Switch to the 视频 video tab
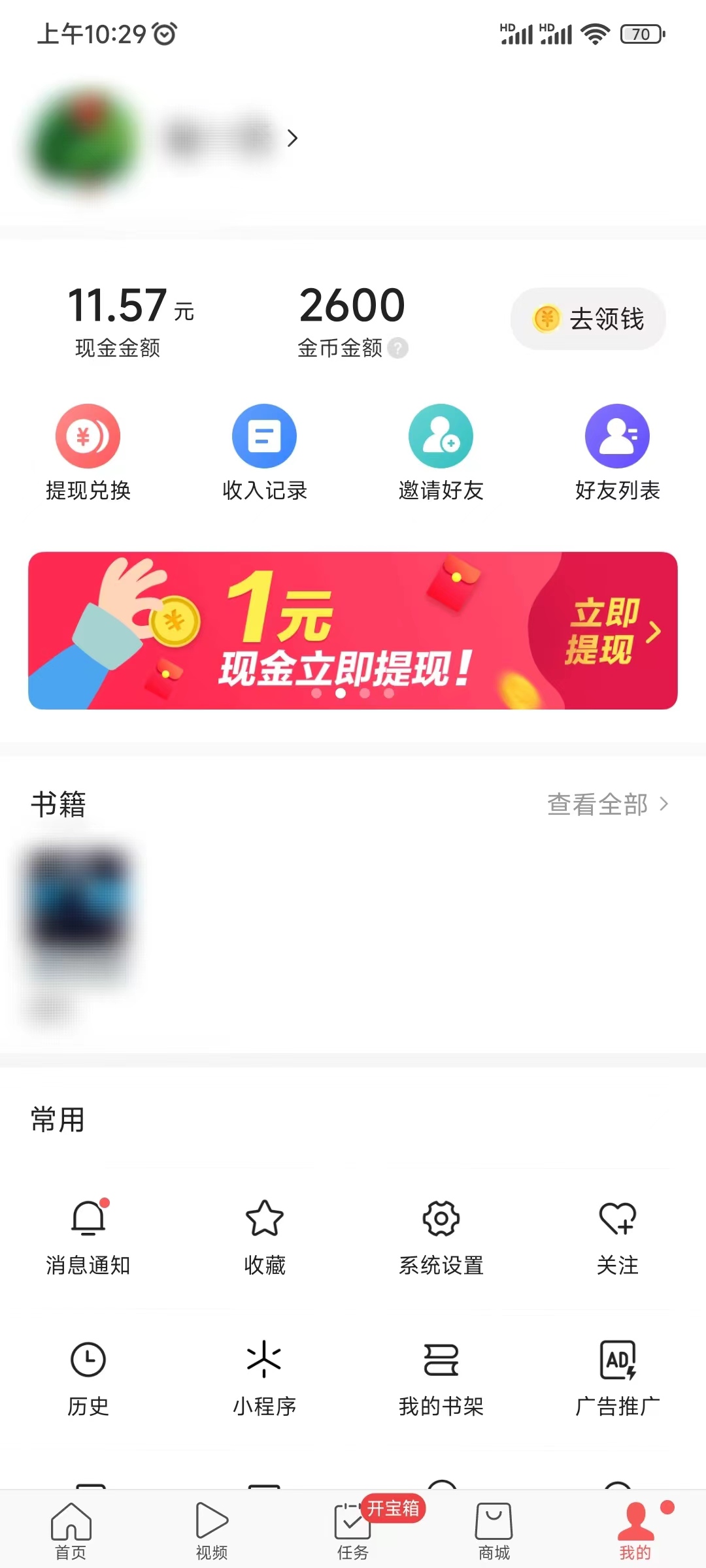 pyautogui.click(x=210, y=1522)
